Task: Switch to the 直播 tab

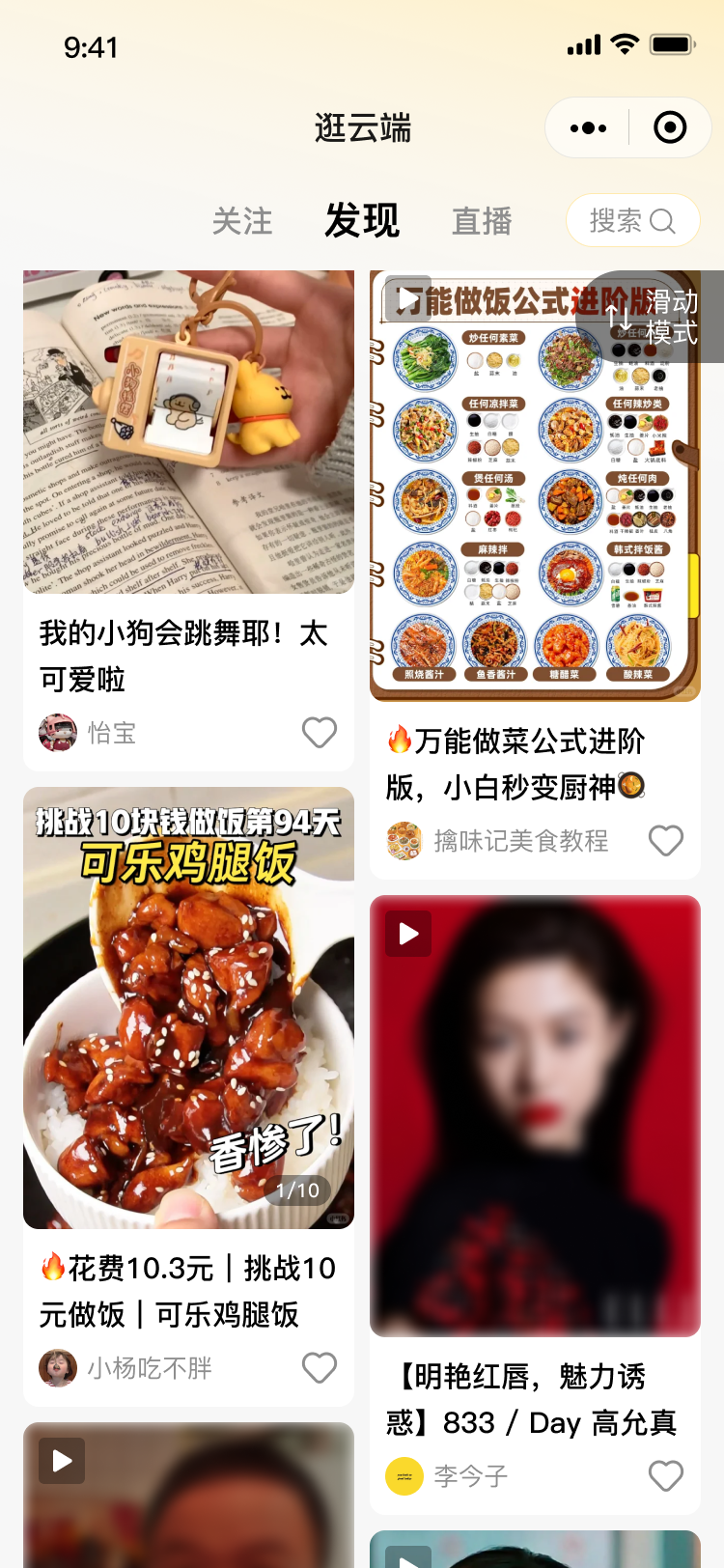Action: 481,220
